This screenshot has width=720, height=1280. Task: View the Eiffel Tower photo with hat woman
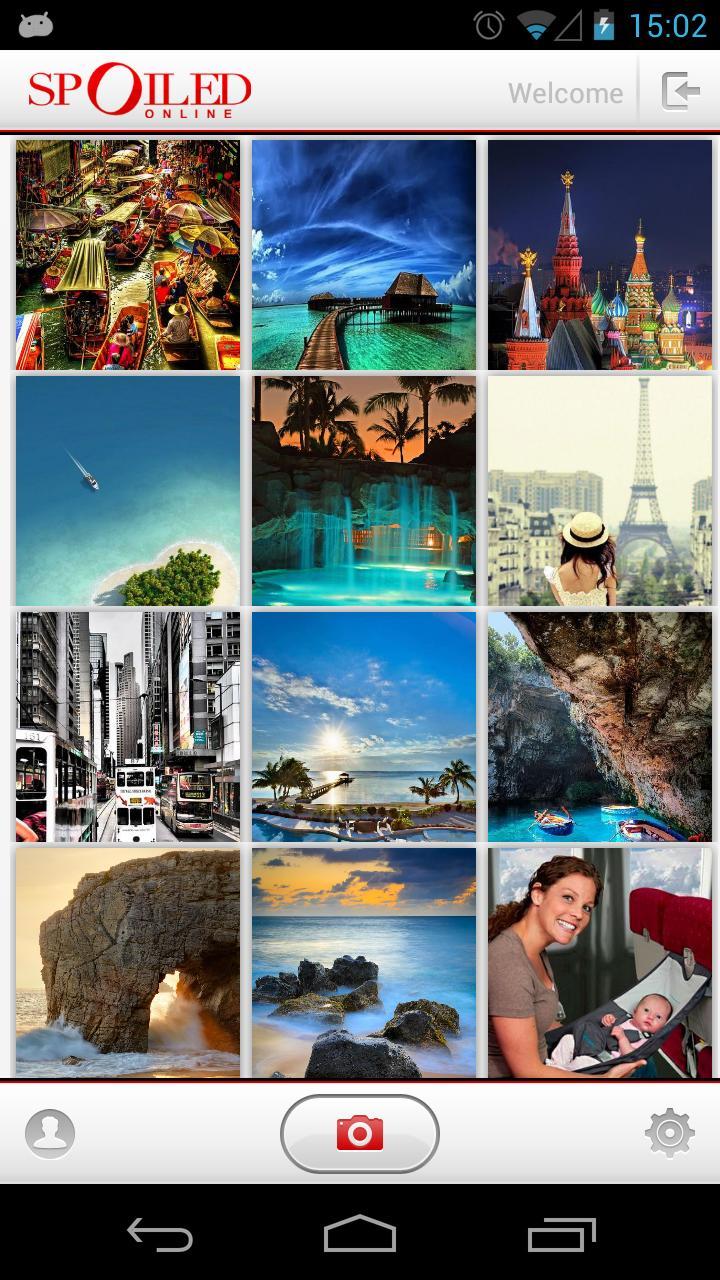tap(600, 491)
